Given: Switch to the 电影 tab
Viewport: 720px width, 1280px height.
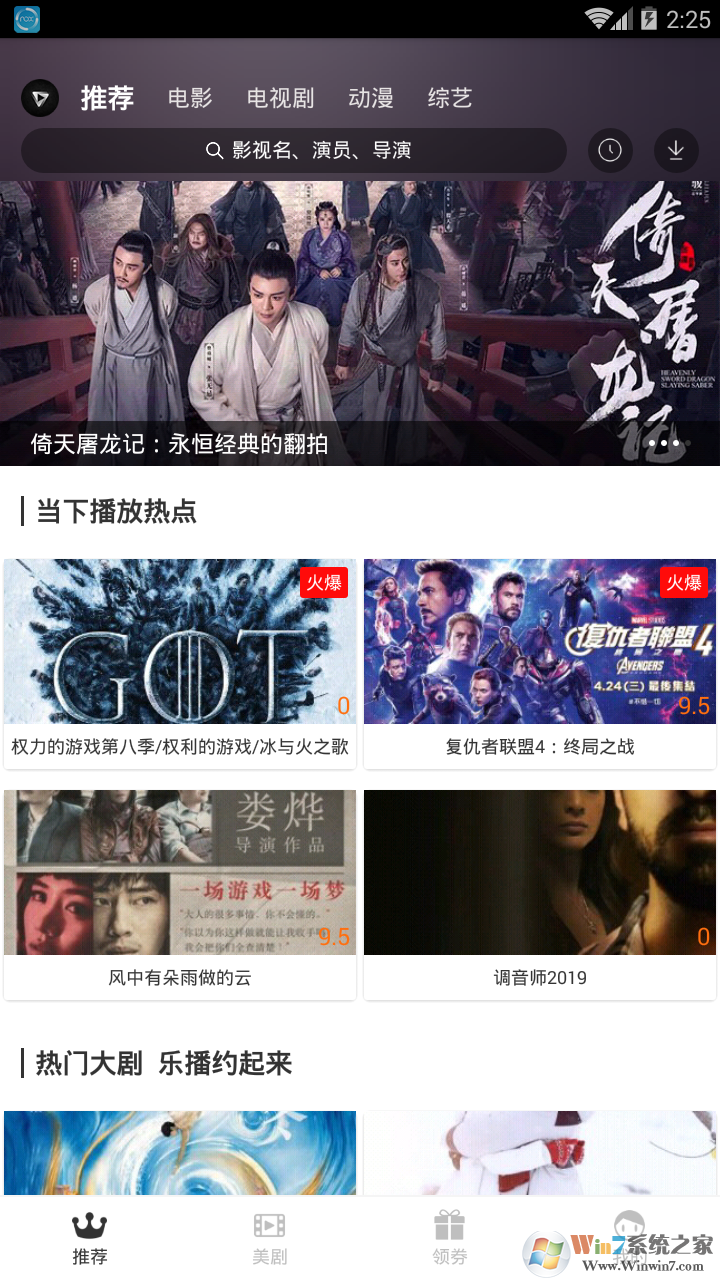Looking at the screenshot, I should click(x=189, y=98).
